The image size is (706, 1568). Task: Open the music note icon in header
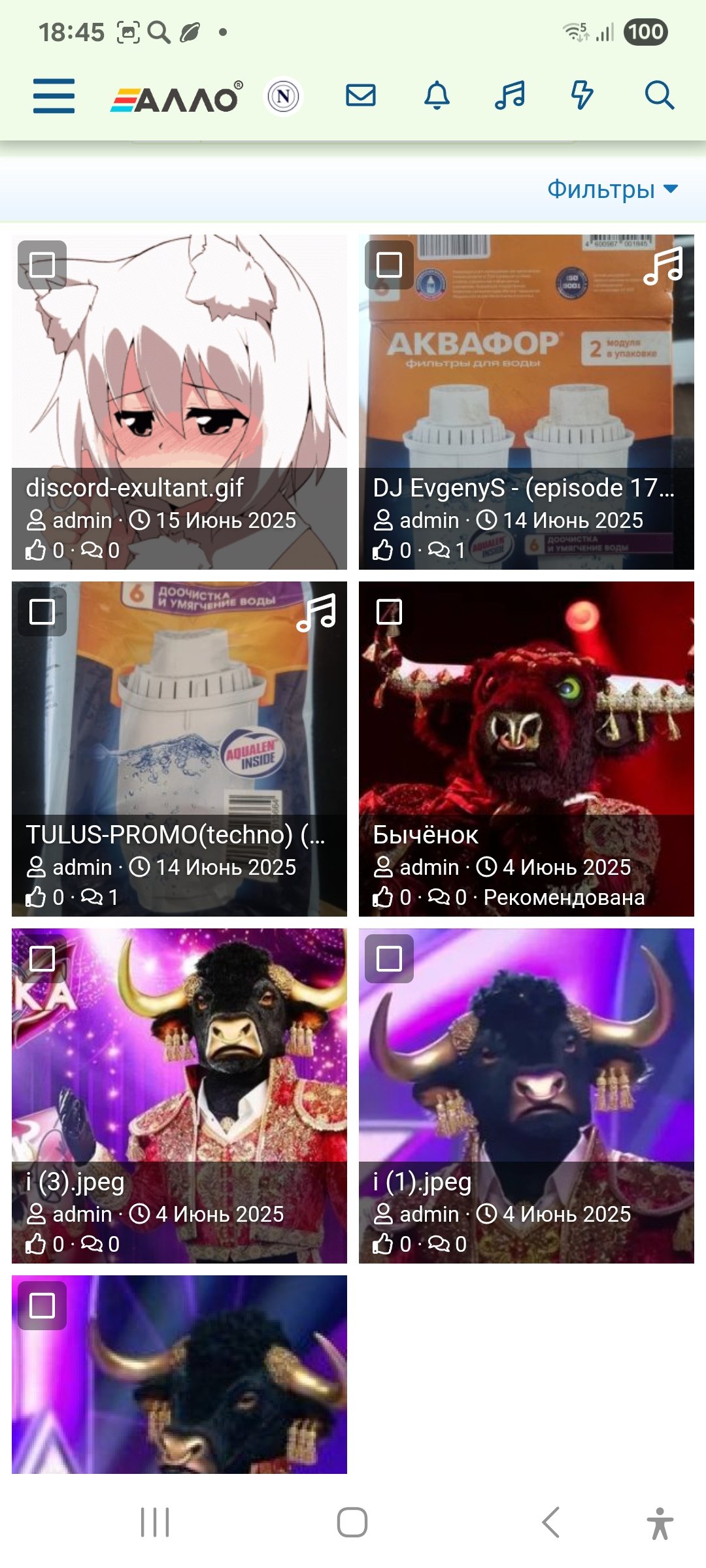tap(510, 95)
